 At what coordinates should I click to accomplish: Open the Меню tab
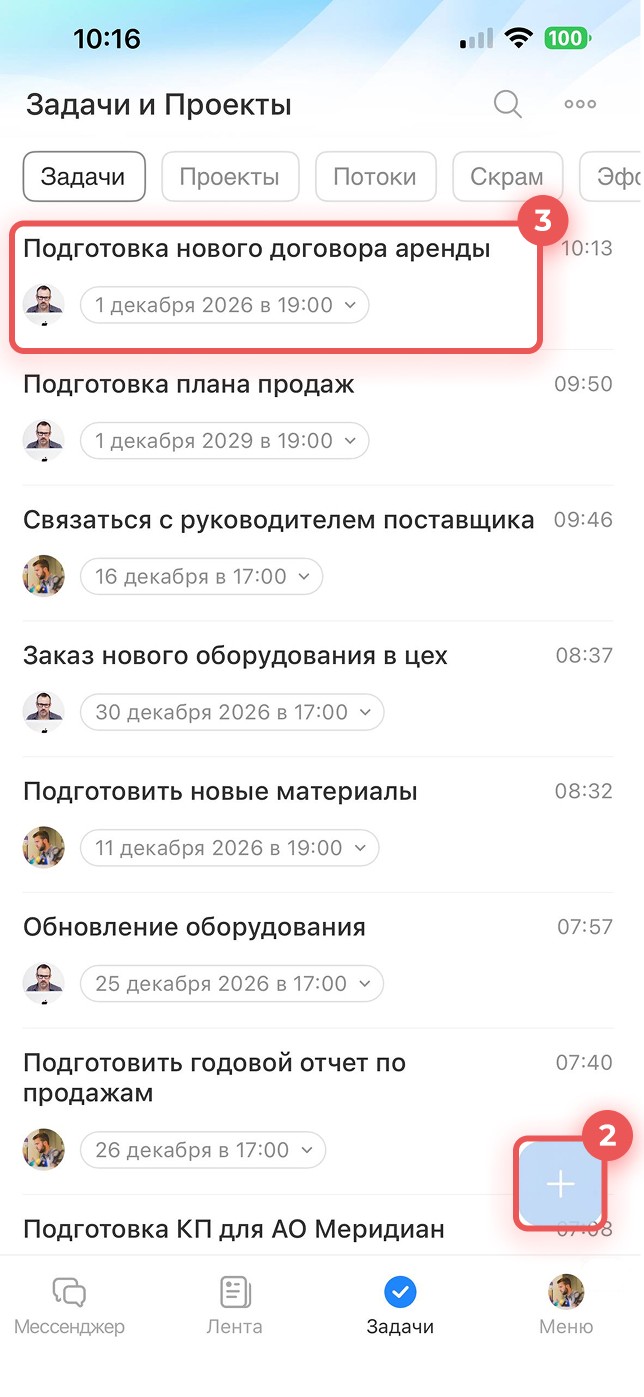566,1307
